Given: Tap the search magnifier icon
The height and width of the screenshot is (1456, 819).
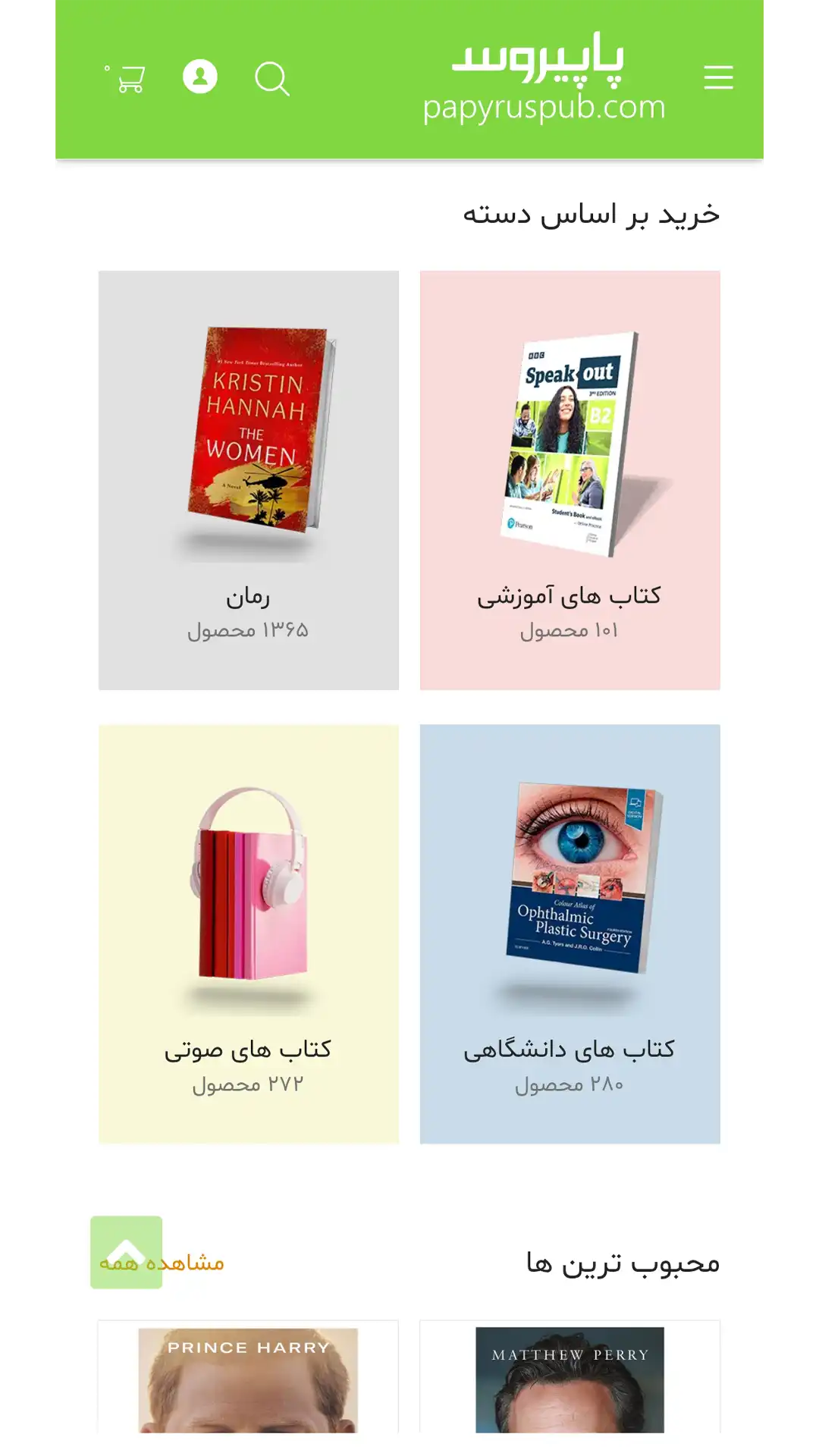Looking at the screenshot, I should 271,78.
